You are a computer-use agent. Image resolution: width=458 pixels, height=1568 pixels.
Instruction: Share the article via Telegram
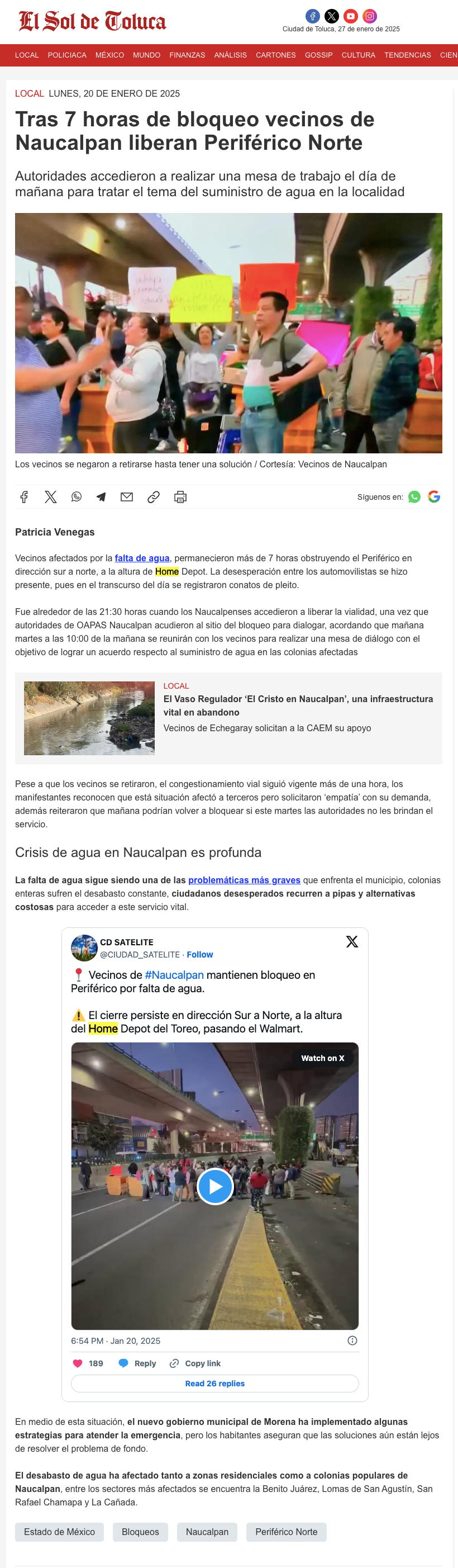click(x=101, y=497)
